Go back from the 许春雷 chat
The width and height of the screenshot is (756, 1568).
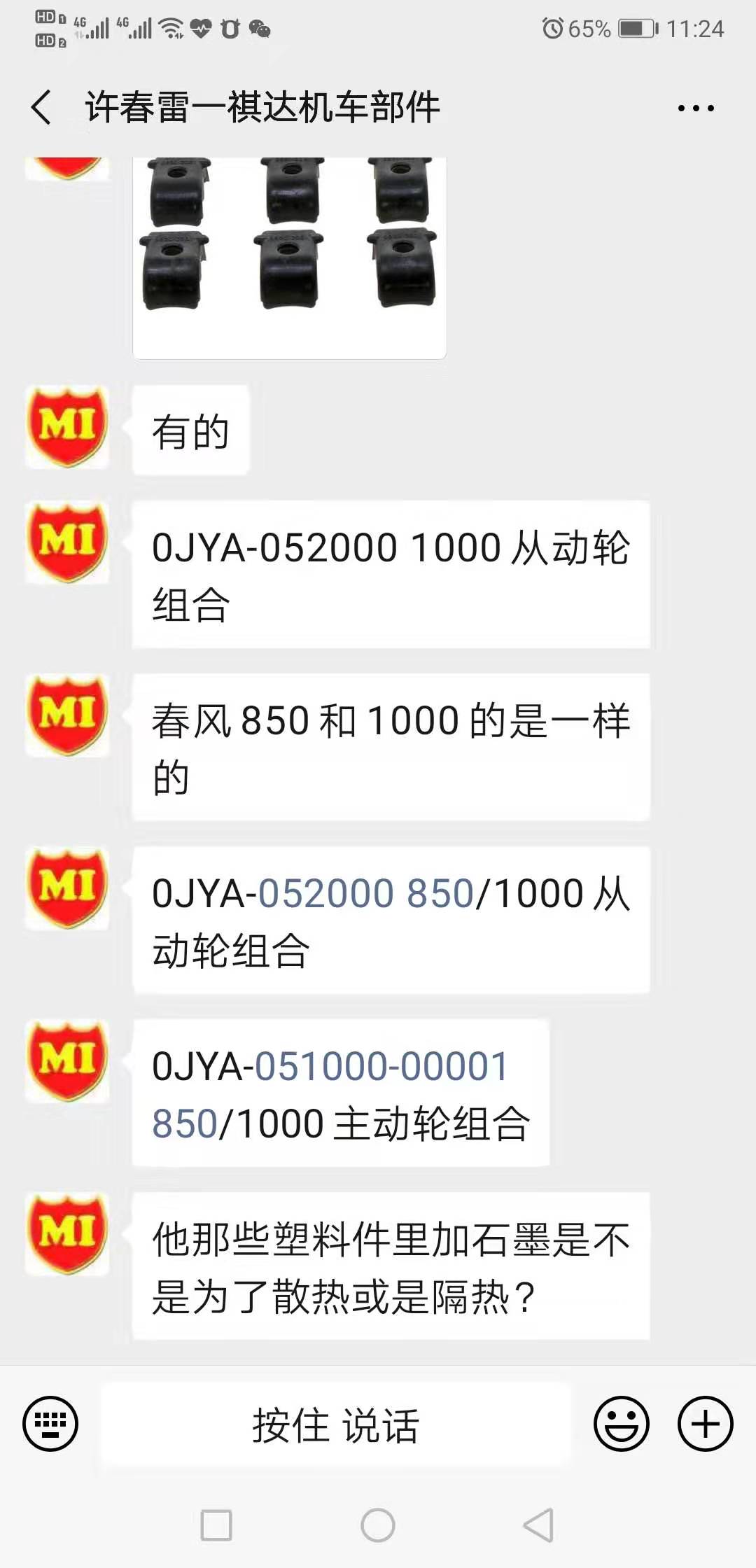[42, 108]
